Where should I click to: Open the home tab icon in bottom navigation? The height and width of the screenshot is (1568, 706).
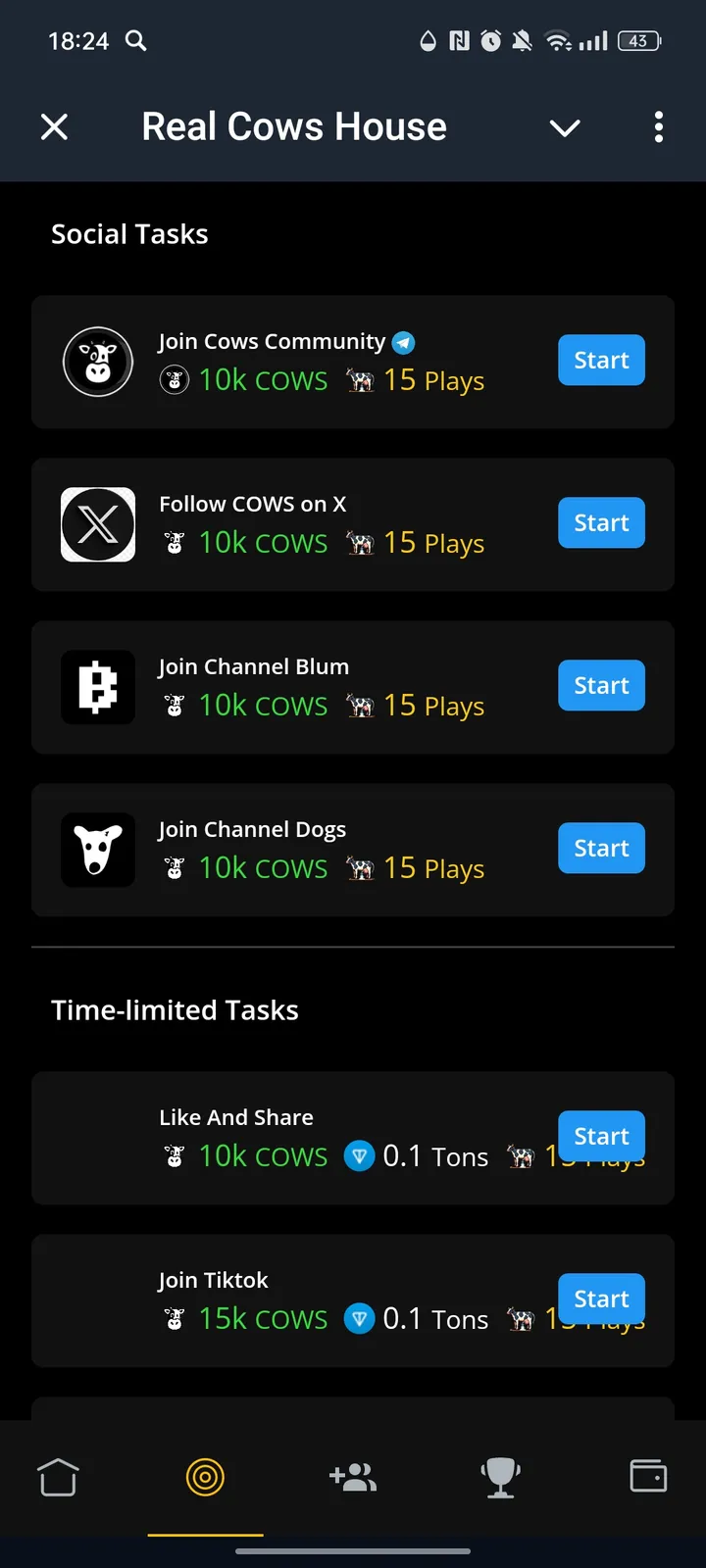tap(58, 1477)
